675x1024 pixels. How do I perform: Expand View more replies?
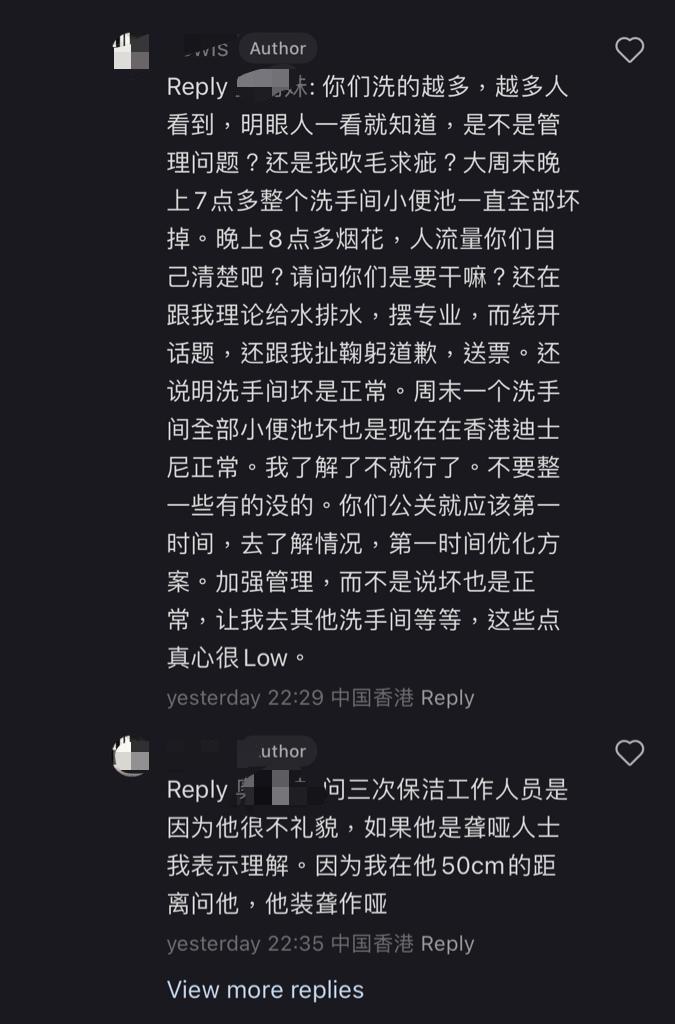click(265, 990)
